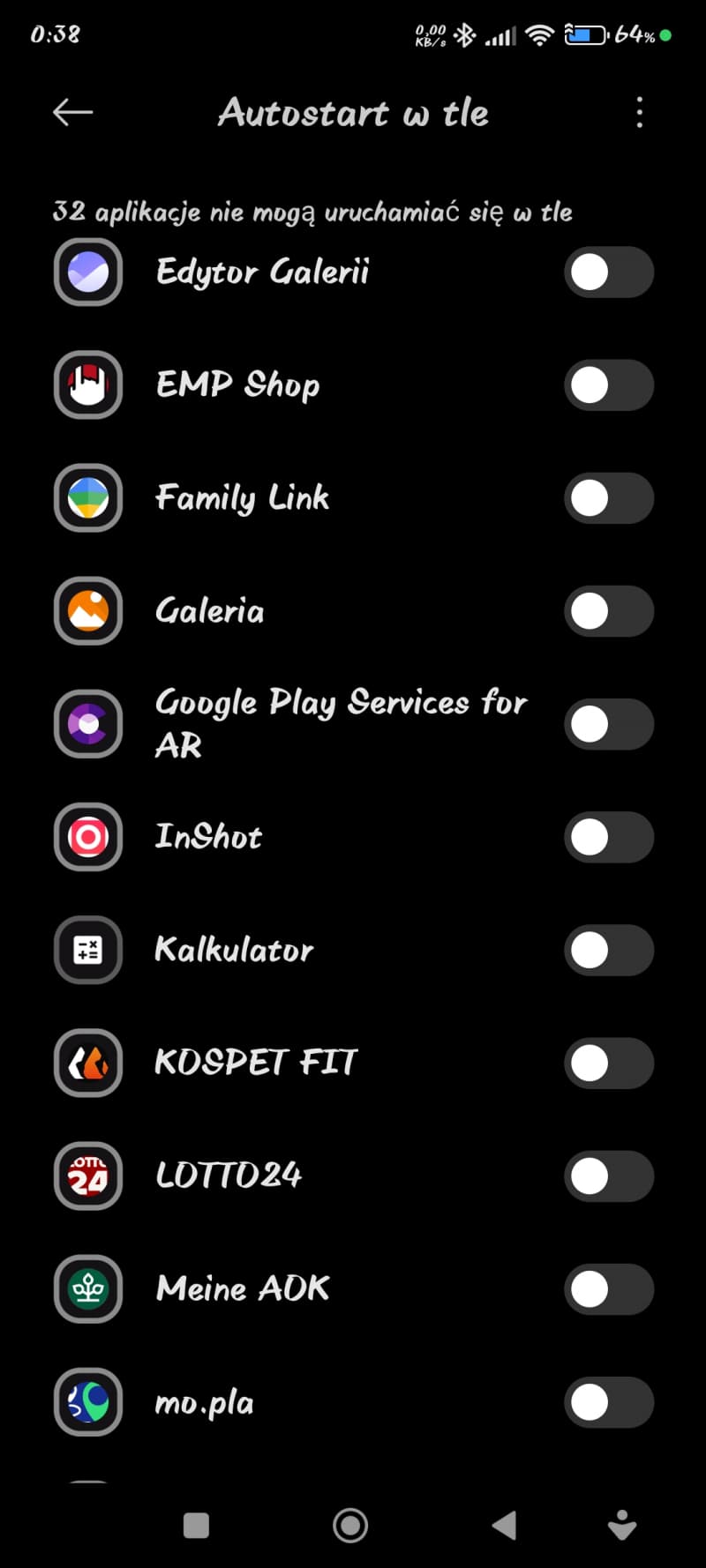Go back from Autostart w tle
The height and width of the screenshot is (1568, 706).
(x=72, y=112)
